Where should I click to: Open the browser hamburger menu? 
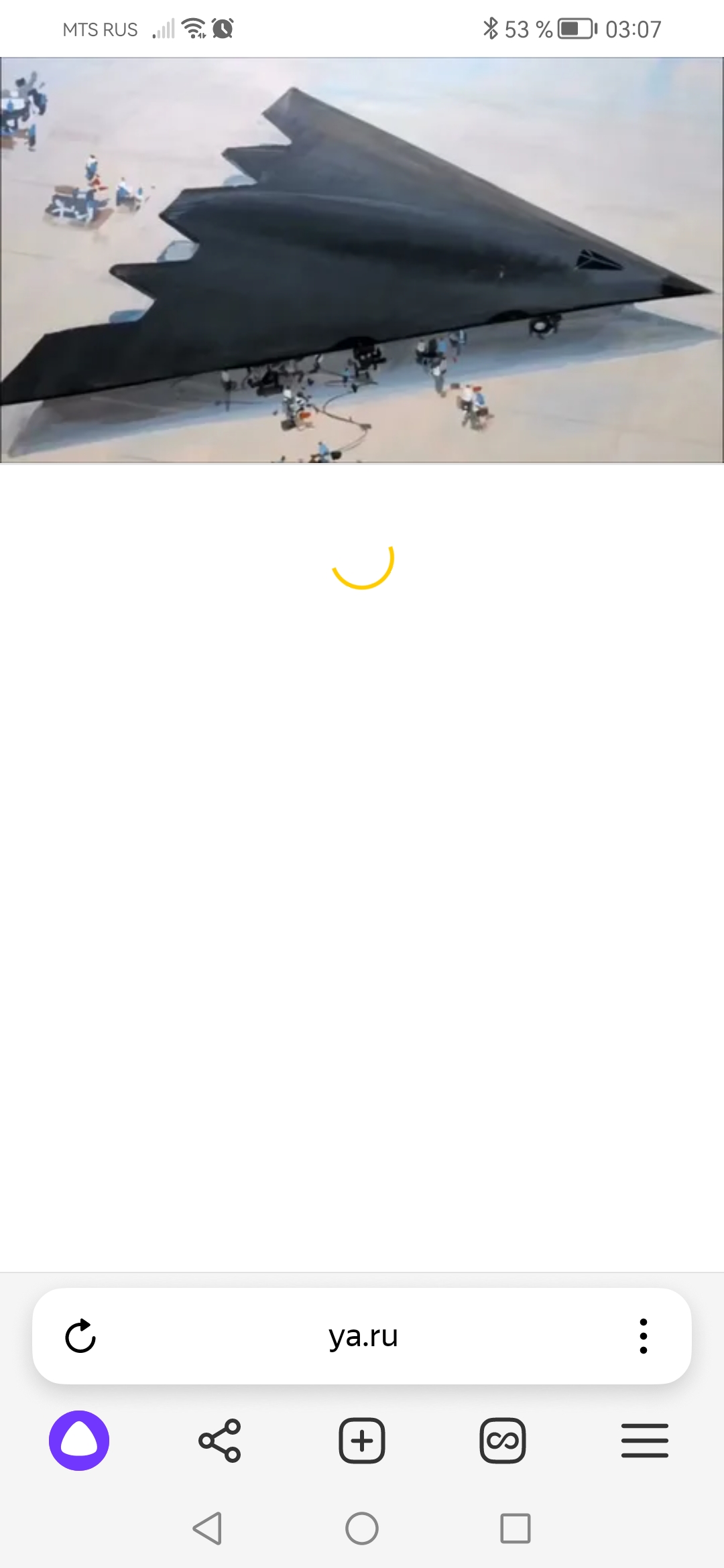tap(644, 1440)
